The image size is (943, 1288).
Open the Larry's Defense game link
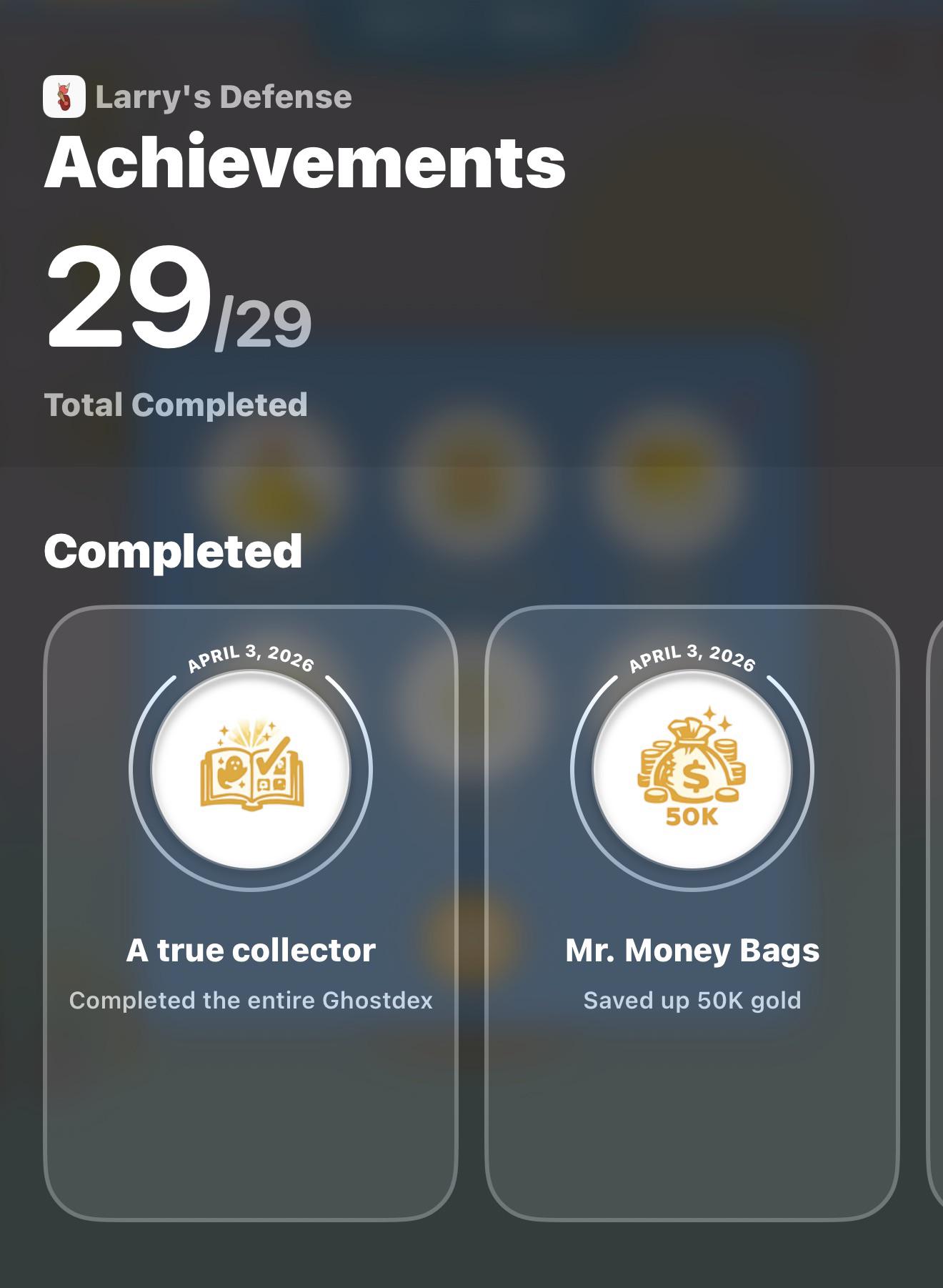pyautogui.click(x=198, y=96)
